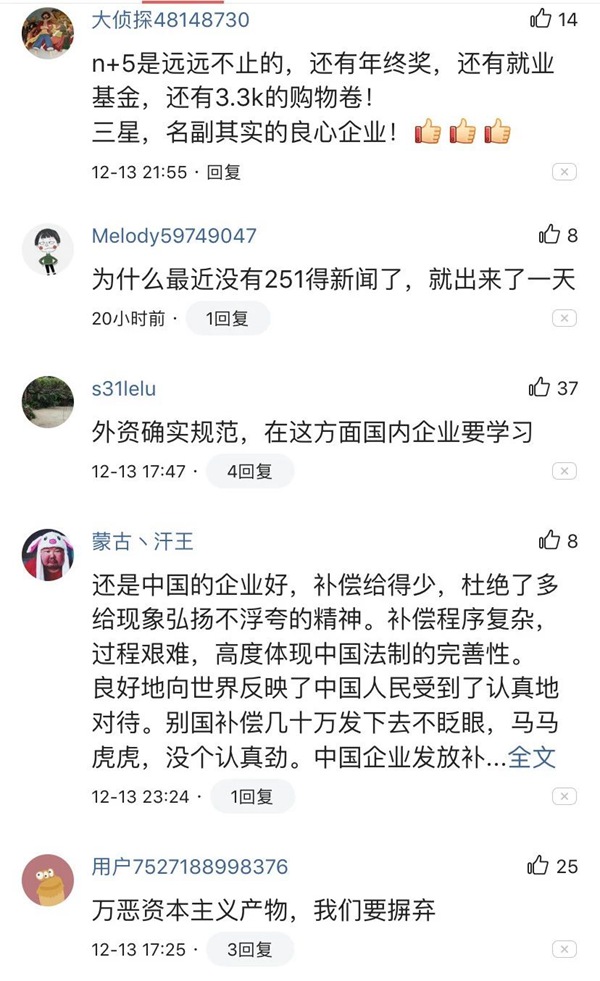View the 4回复 under s31lelu's comment
Image resolution: width=600 pixels, height=981 pixels.
(249, 470)
